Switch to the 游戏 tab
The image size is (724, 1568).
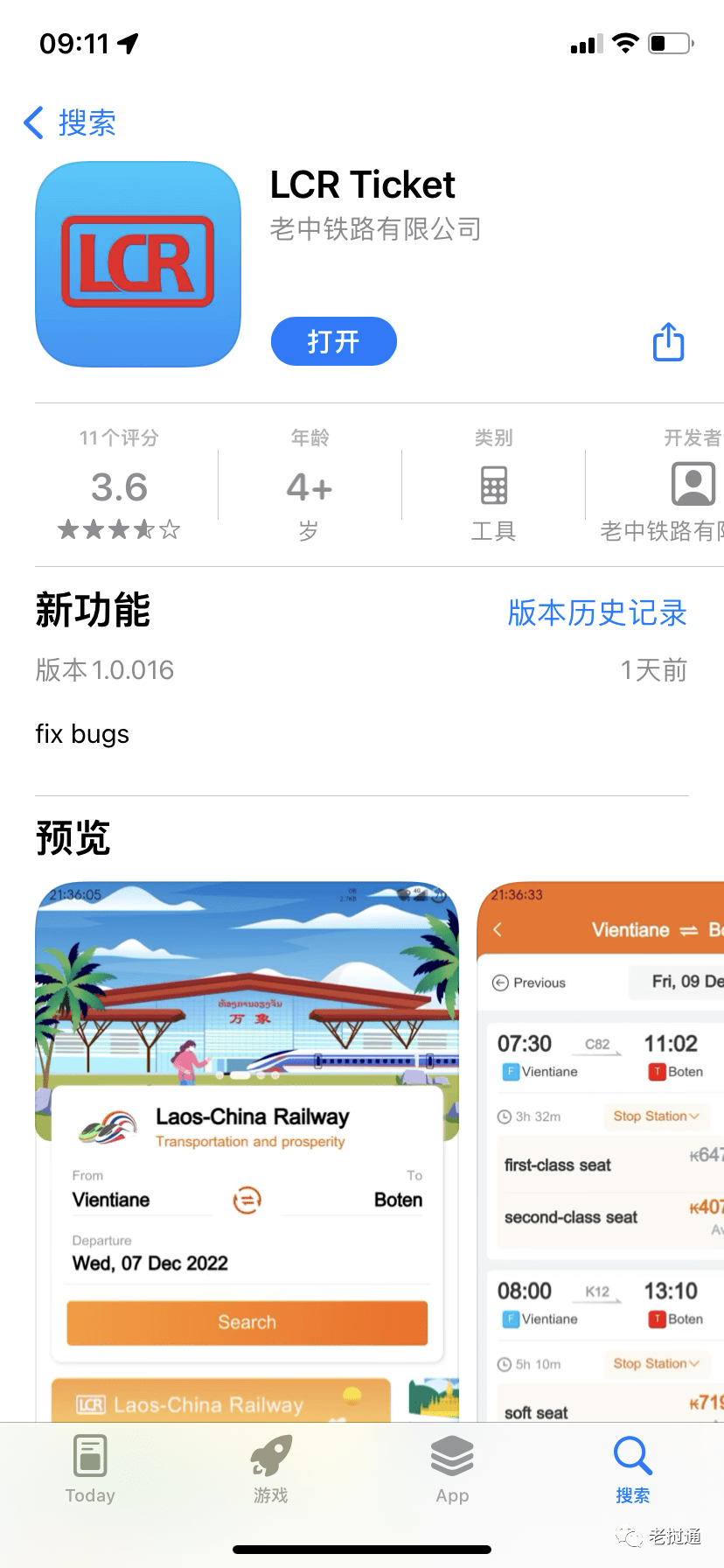(271, 1470)
